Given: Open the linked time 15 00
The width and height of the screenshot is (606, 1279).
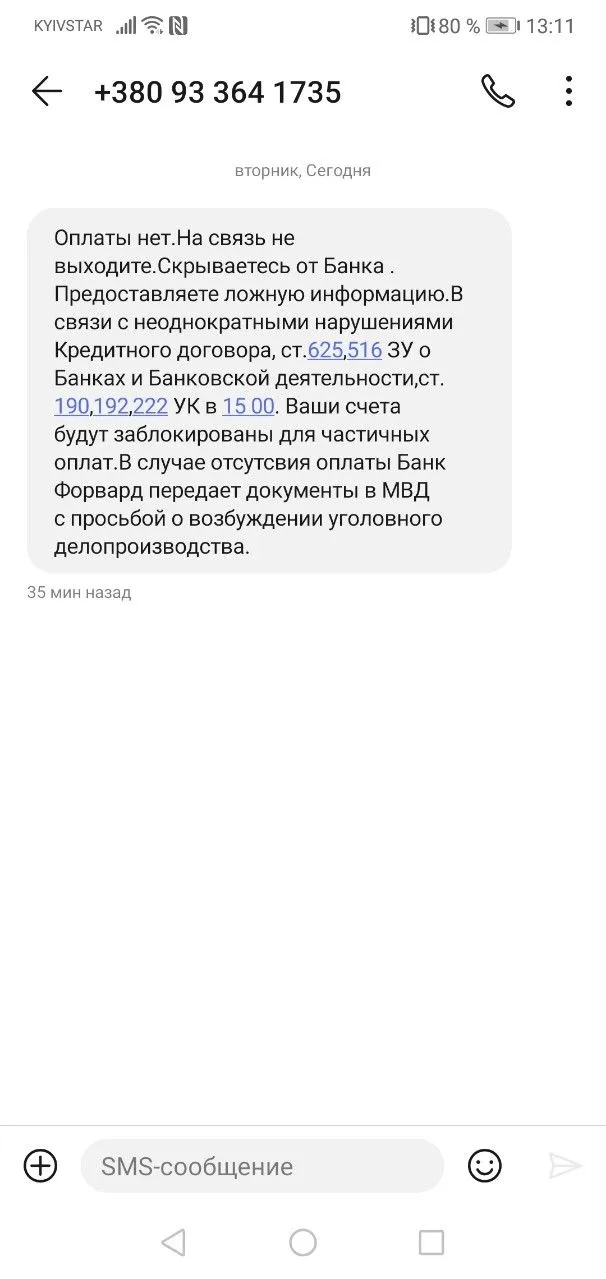Looking at the screenshot, I should click(x=248, y=407).
